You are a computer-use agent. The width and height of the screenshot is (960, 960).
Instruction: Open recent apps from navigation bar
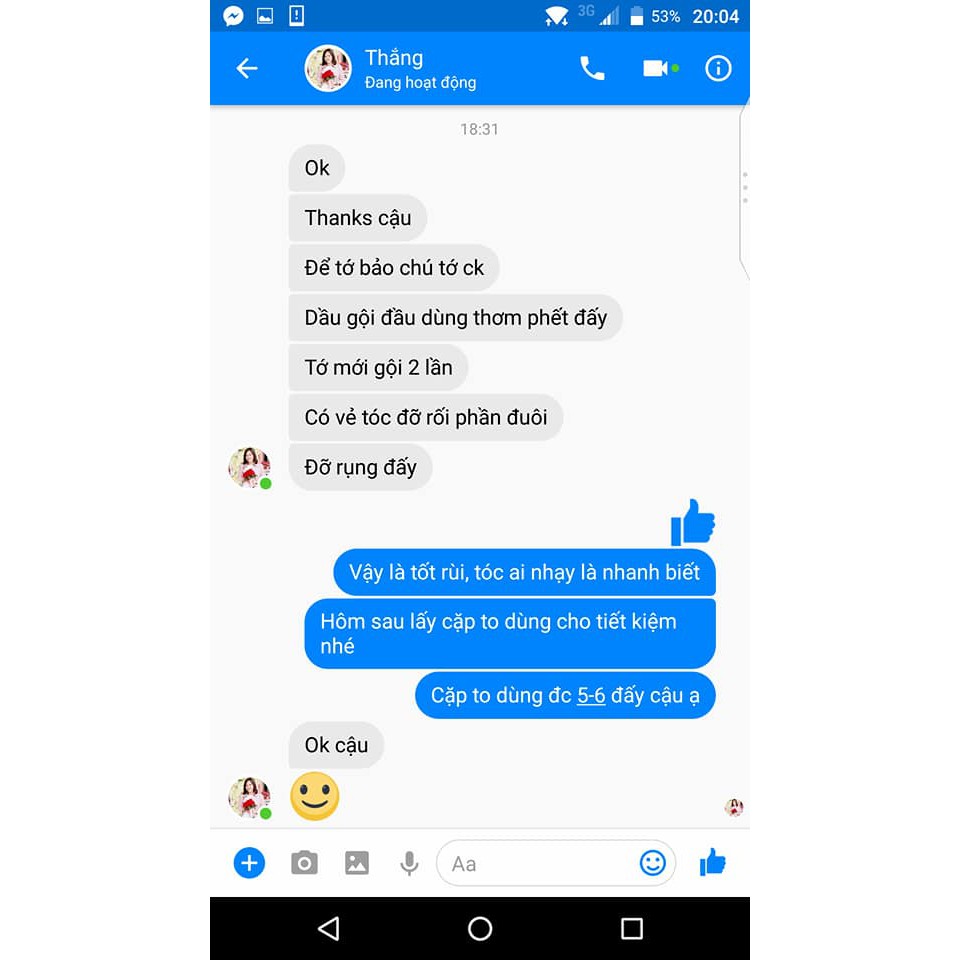(631, 929)
